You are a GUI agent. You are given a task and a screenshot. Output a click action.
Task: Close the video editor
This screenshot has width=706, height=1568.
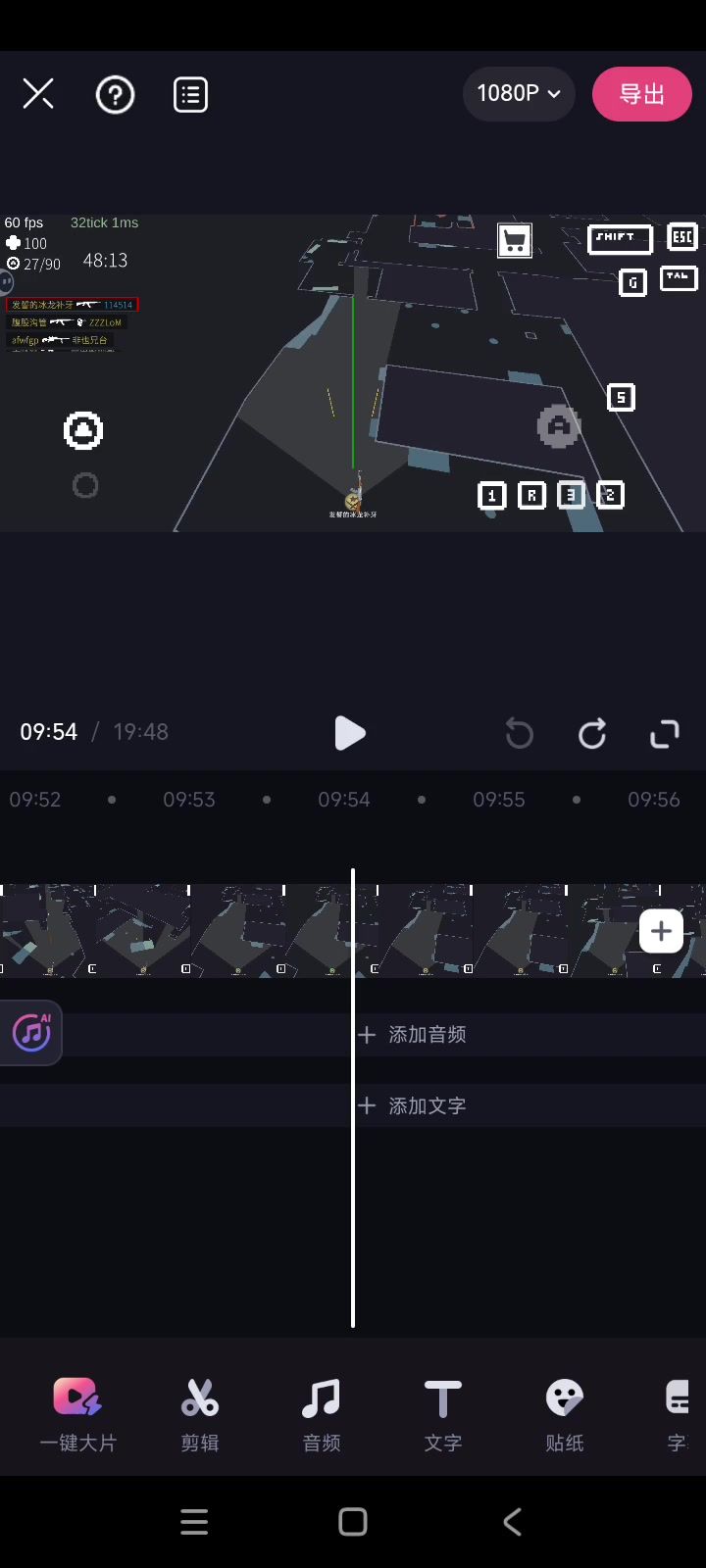click(38, 94)
